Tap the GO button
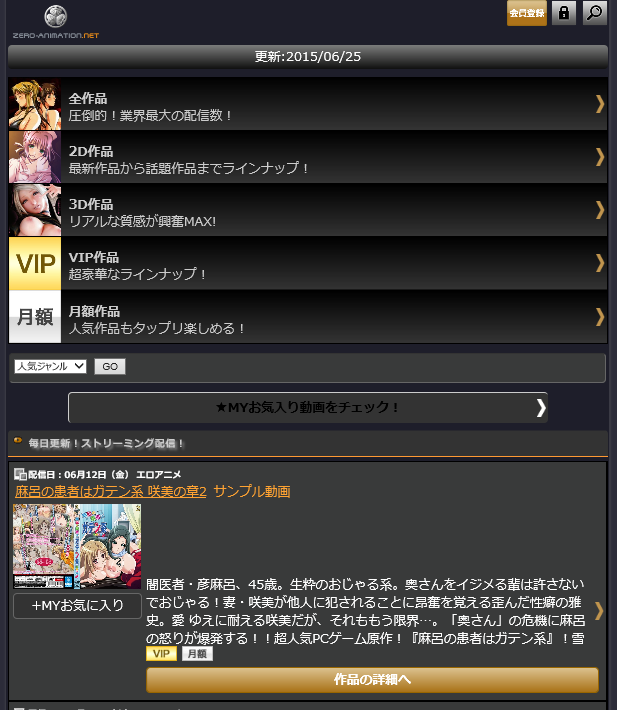This screenshot has height=710, width=617. point(110,367)
